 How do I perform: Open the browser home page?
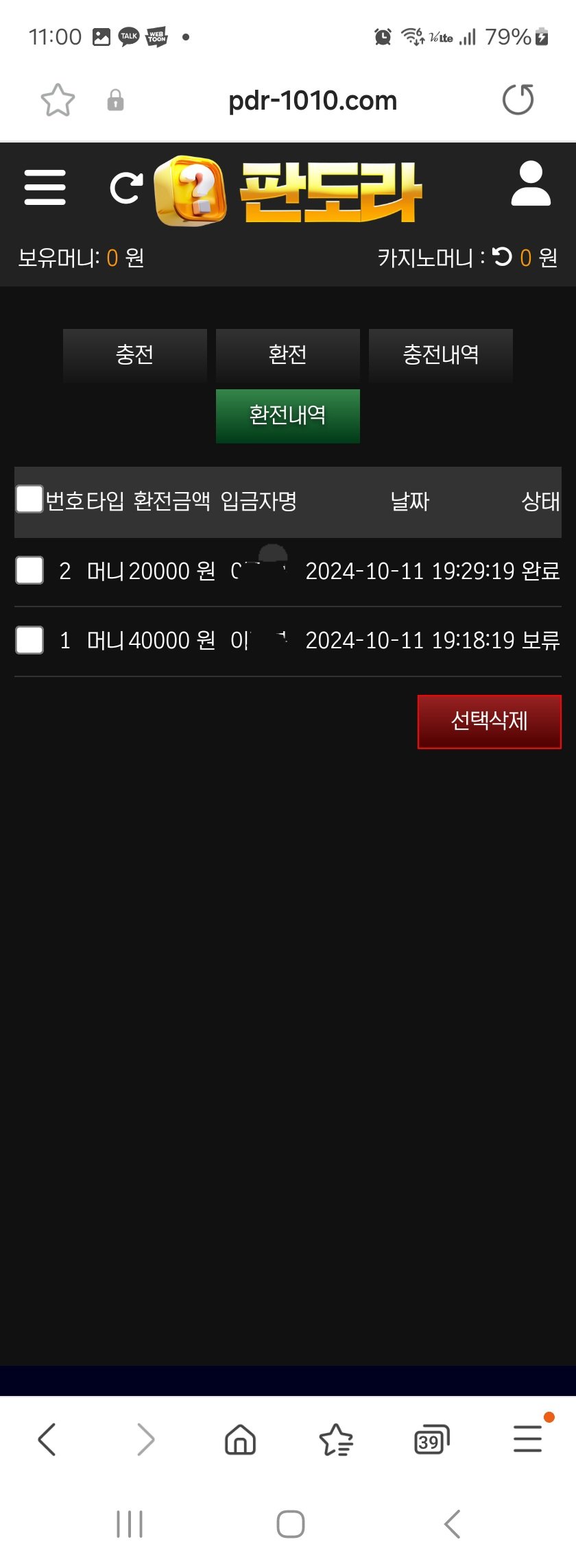click(x=240, y=1438)
